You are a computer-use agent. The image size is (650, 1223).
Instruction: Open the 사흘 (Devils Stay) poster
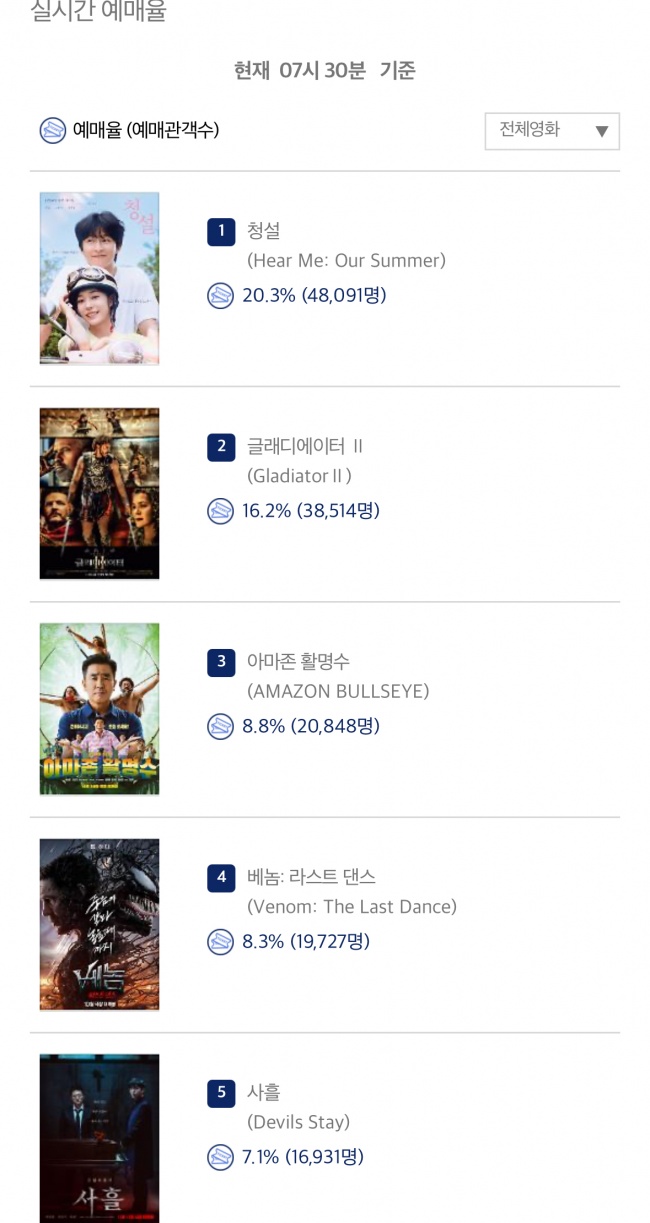pyautogui.click(x=99, y=1138)
